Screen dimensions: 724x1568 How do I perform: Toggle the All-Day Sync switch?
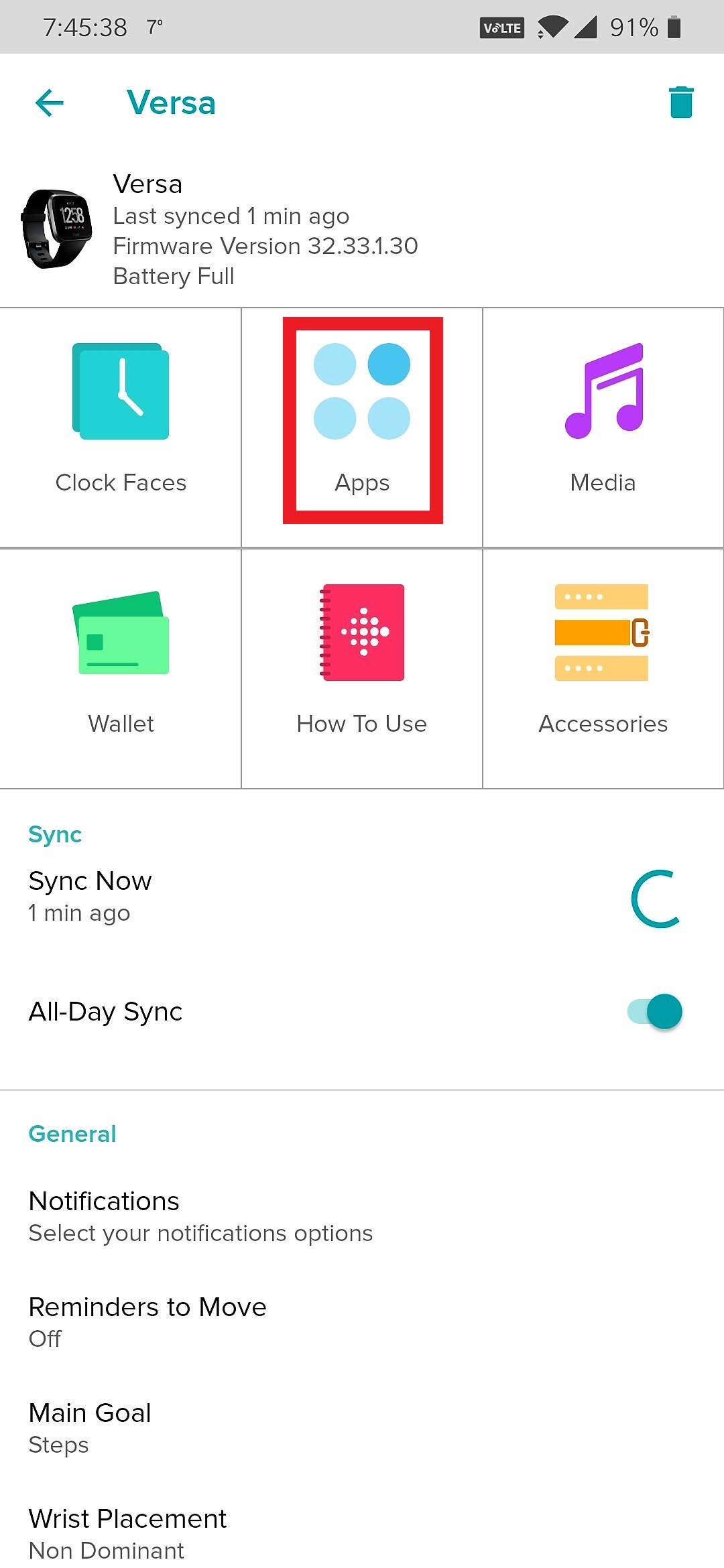click(x=654, y=1011)
